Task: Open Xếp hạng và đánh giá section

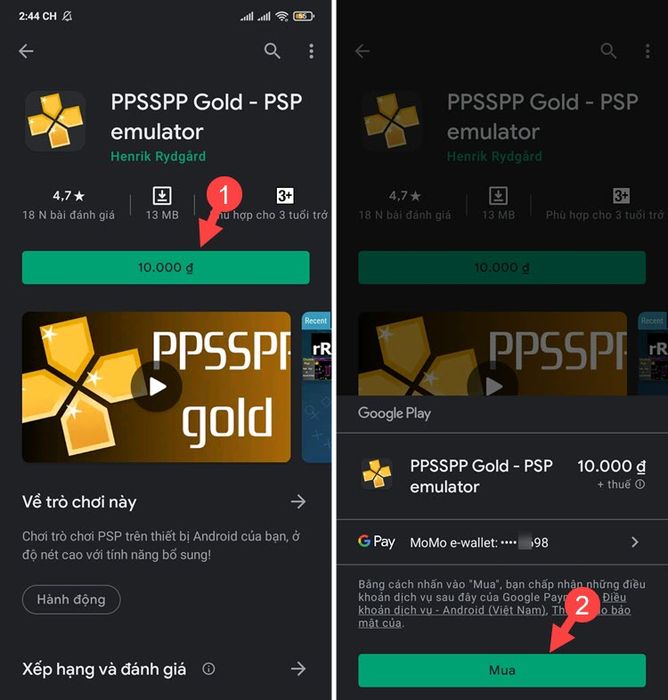Action: (298, 668)
